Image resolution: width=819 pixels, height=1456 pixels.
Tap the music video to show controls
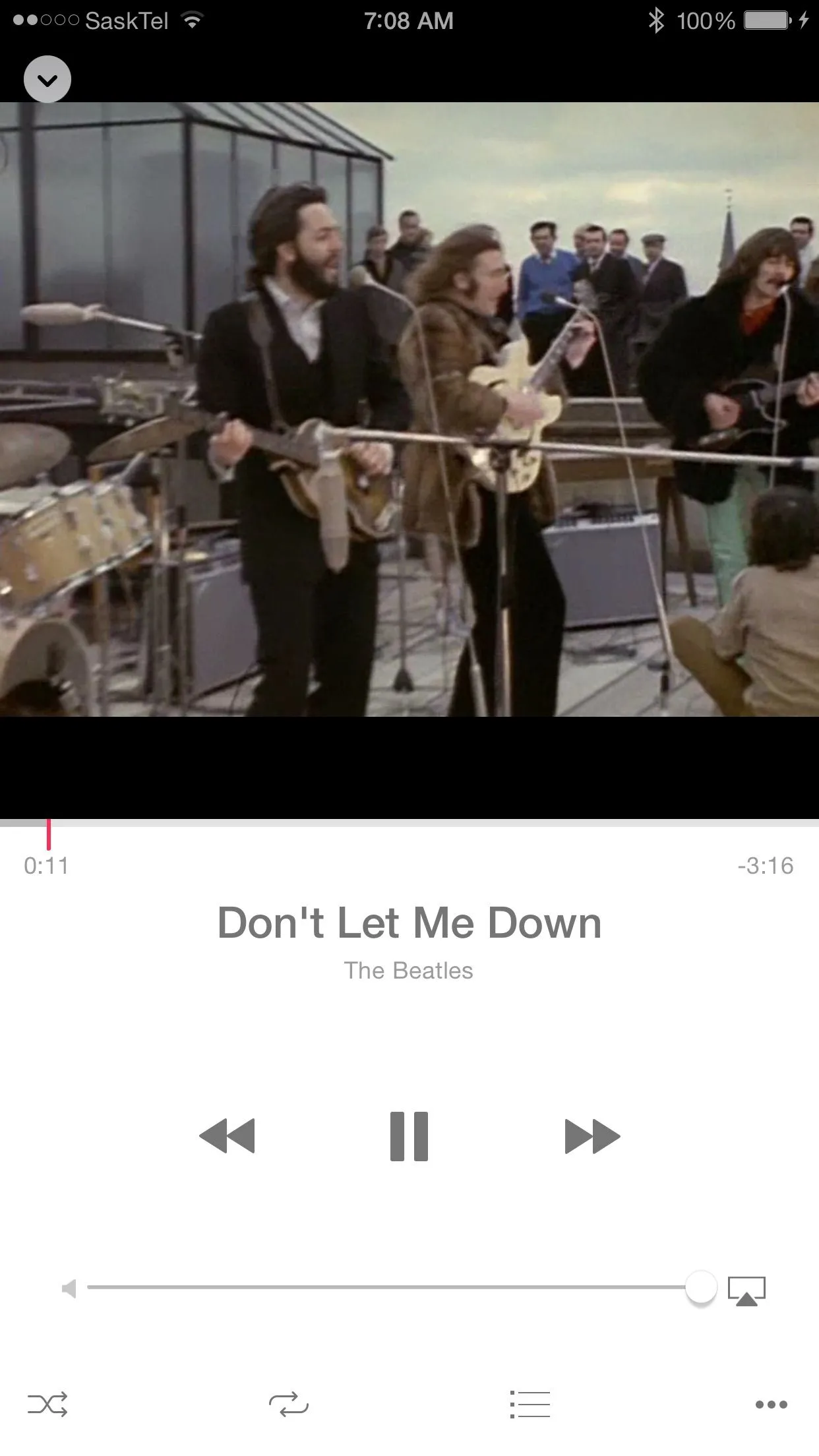409,409
